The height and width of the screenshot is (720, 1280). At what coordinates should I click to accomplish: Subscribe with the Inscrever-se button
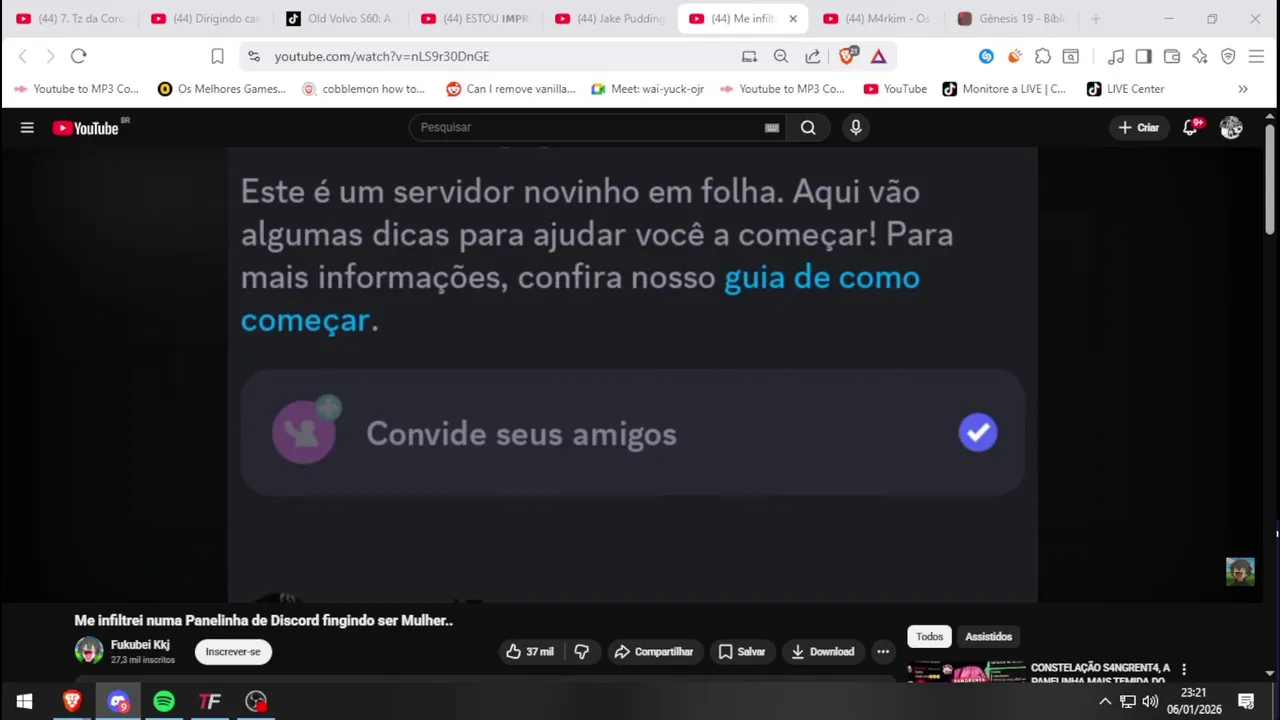(233, 652)
